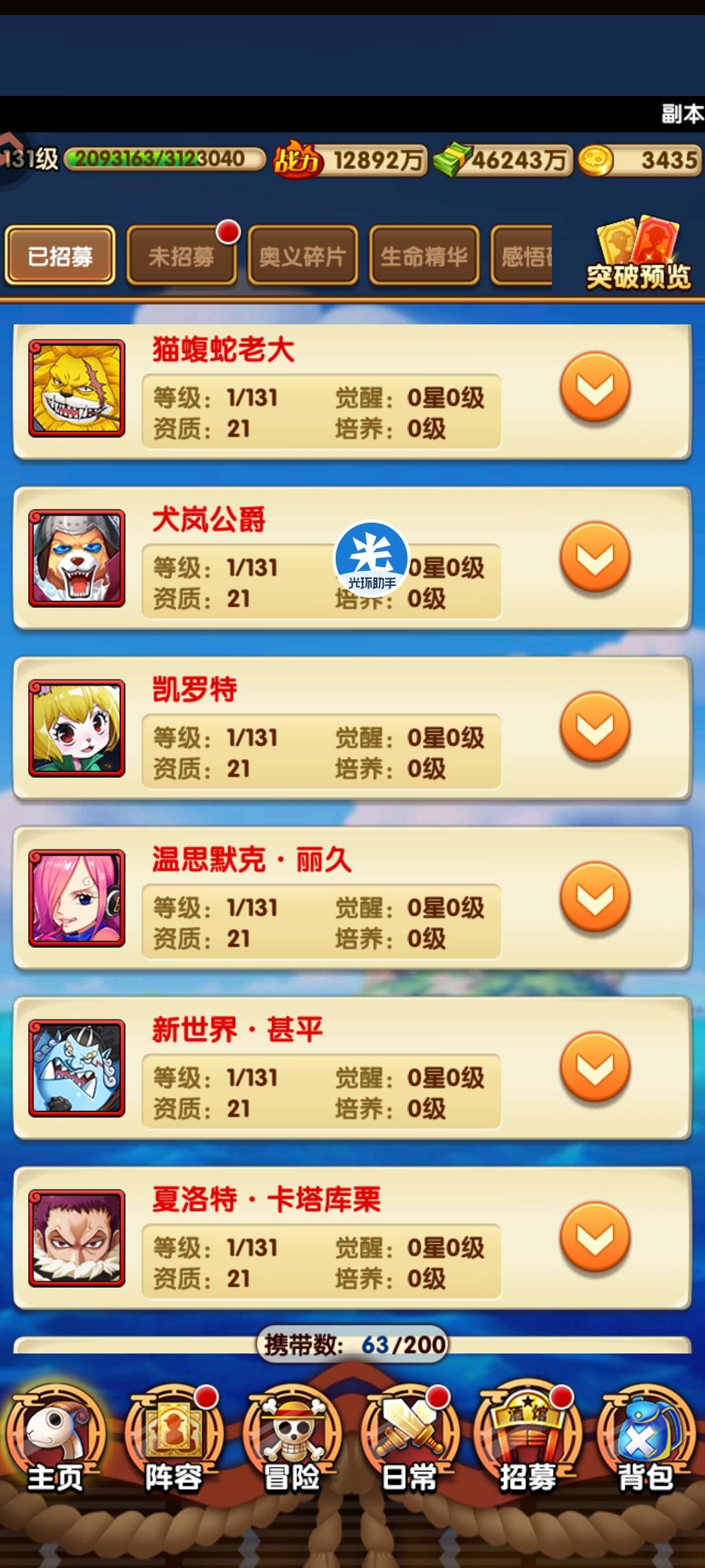Expand the 犬岚公爵 card arrow

[x=594, y=557]
